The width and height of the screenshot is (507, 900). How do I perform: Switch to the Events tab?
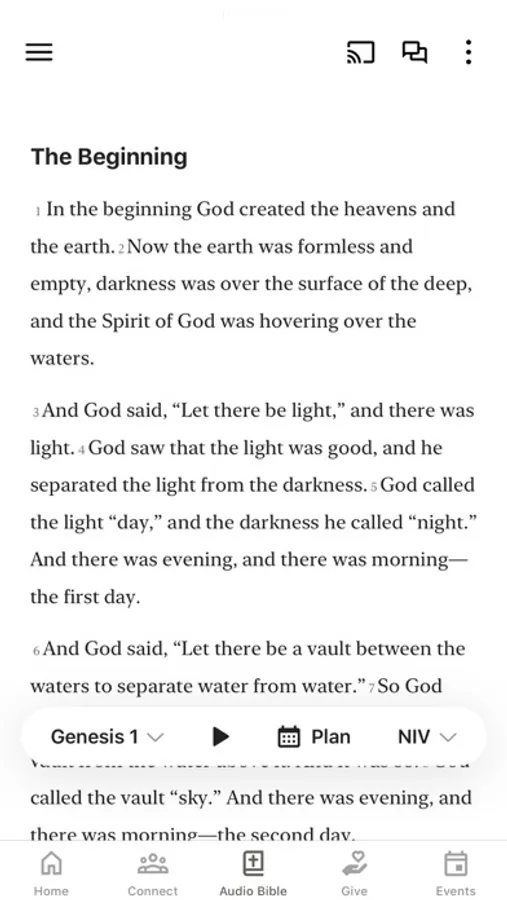(x=456, y=872)
